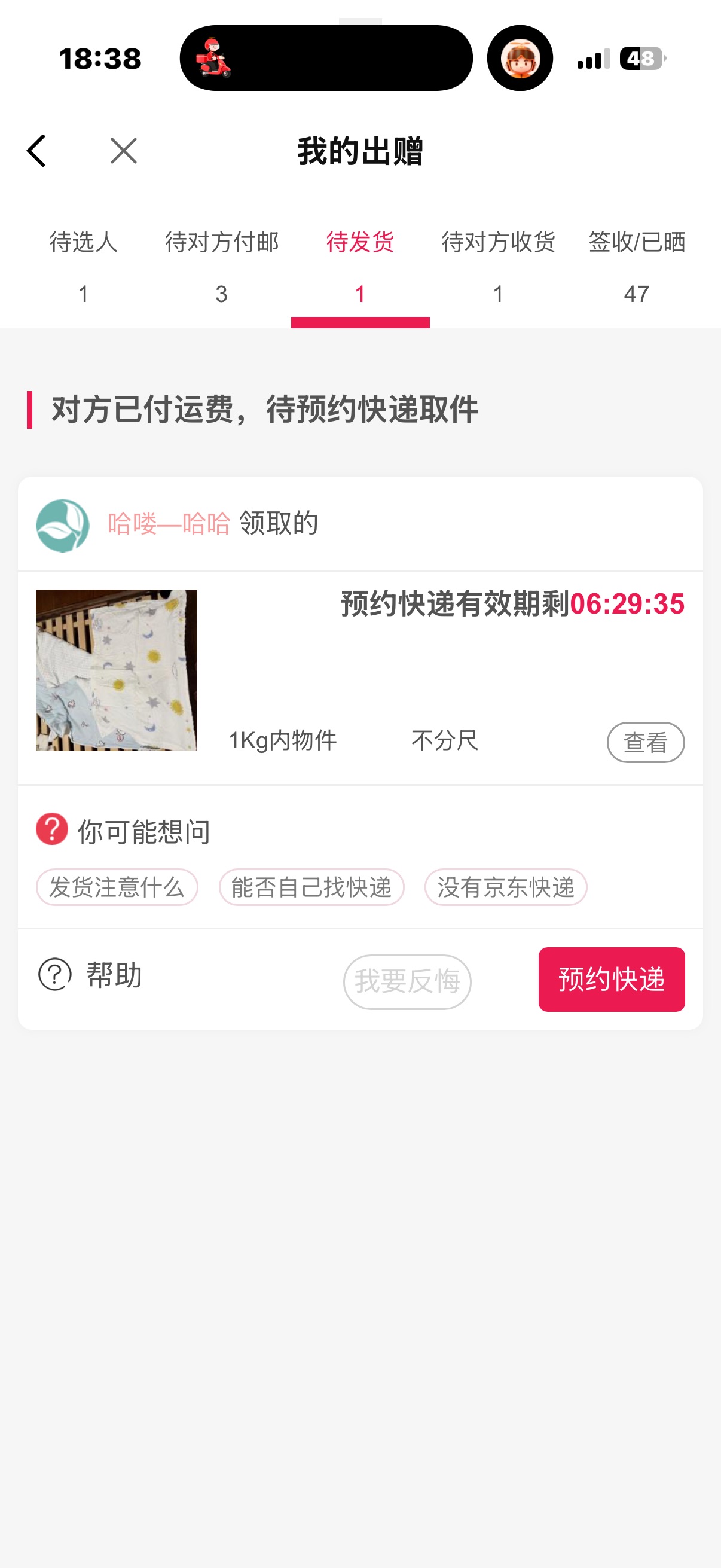Tap the 我要反悔 button
The height and width of the screenshot is (1568, 721).
pyautogui.click(x=407, y=981)
